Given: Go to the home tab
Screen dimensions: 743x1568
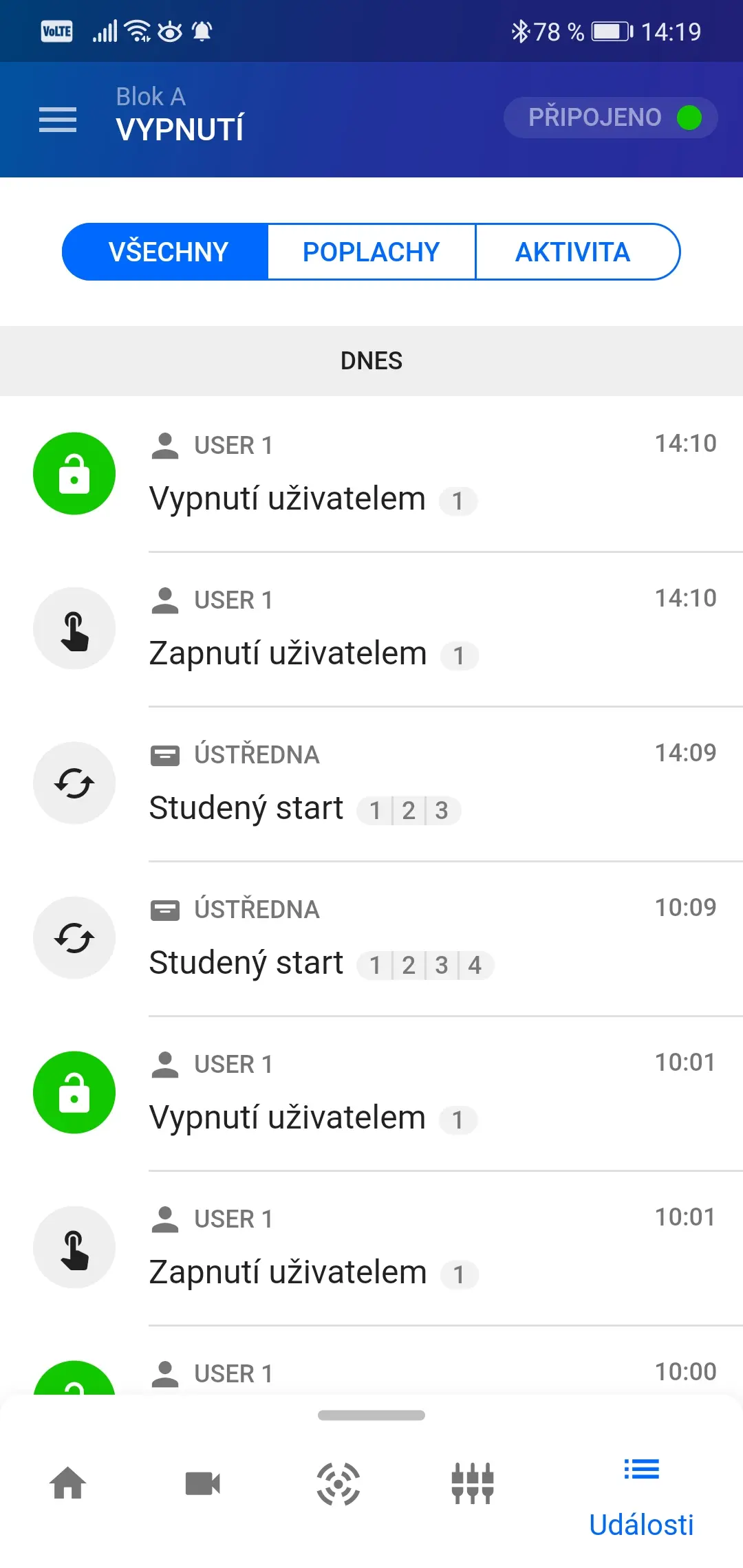Looking at the screenshot, I should [x=68, y=1483].
